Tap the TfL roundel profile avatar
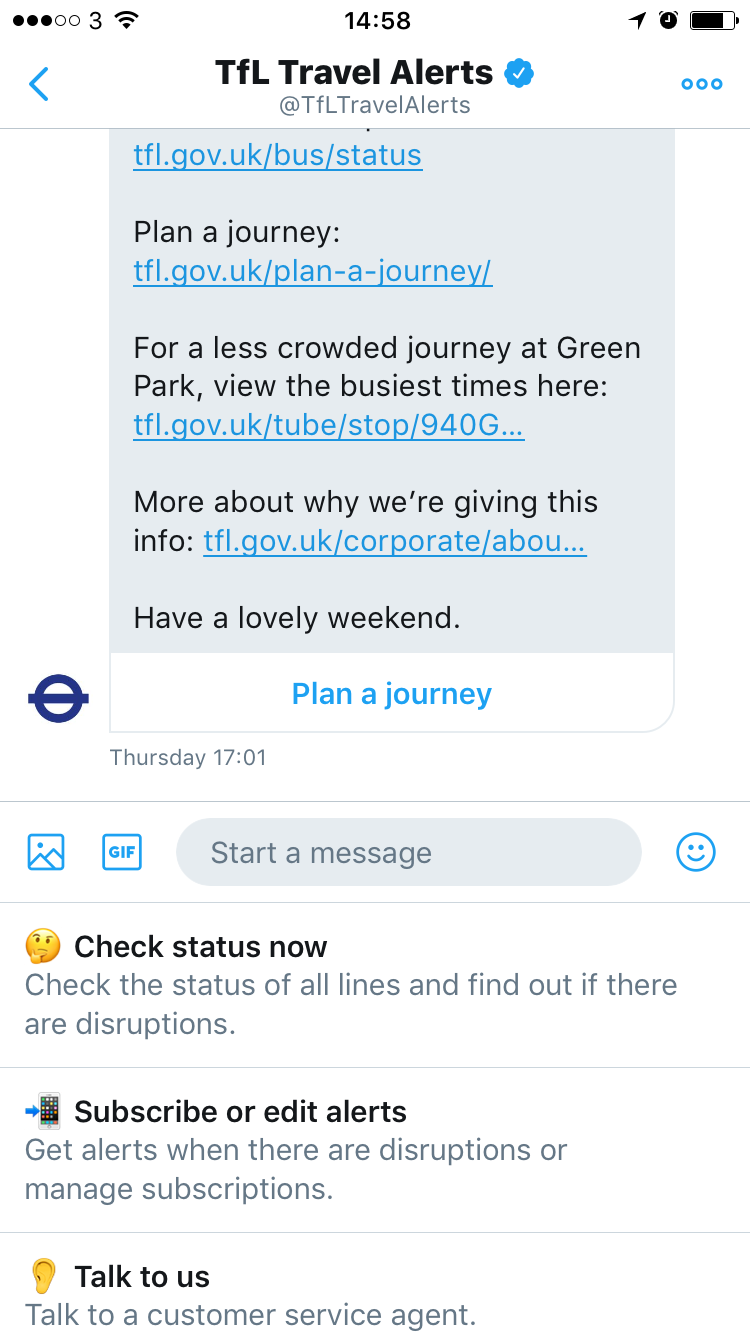750x1334 pixels. pyautogui.click(x=58, y=698)
